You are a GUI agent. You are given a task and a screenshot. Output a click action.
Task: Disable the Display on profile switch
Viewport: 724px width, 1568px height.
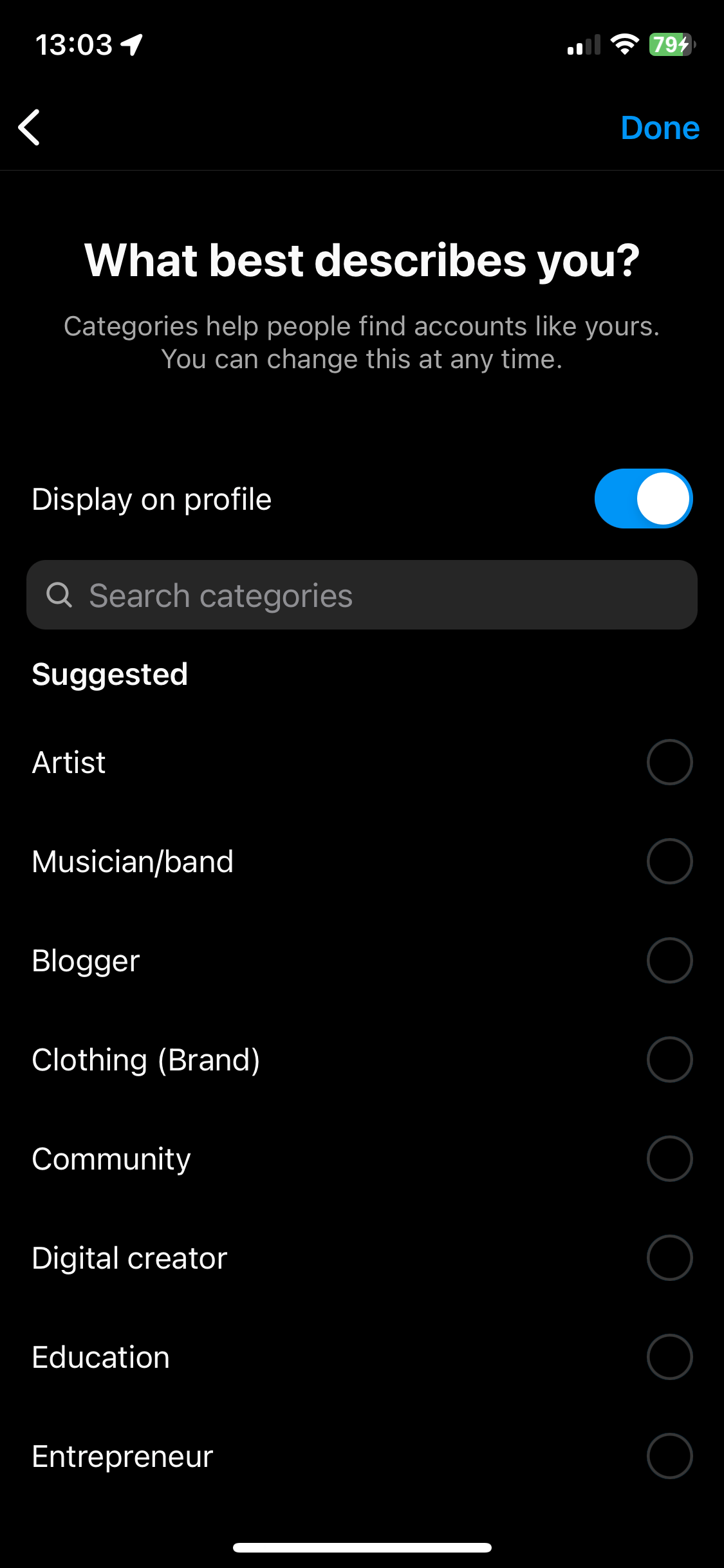pyautogui.click(x=643, y=499)
